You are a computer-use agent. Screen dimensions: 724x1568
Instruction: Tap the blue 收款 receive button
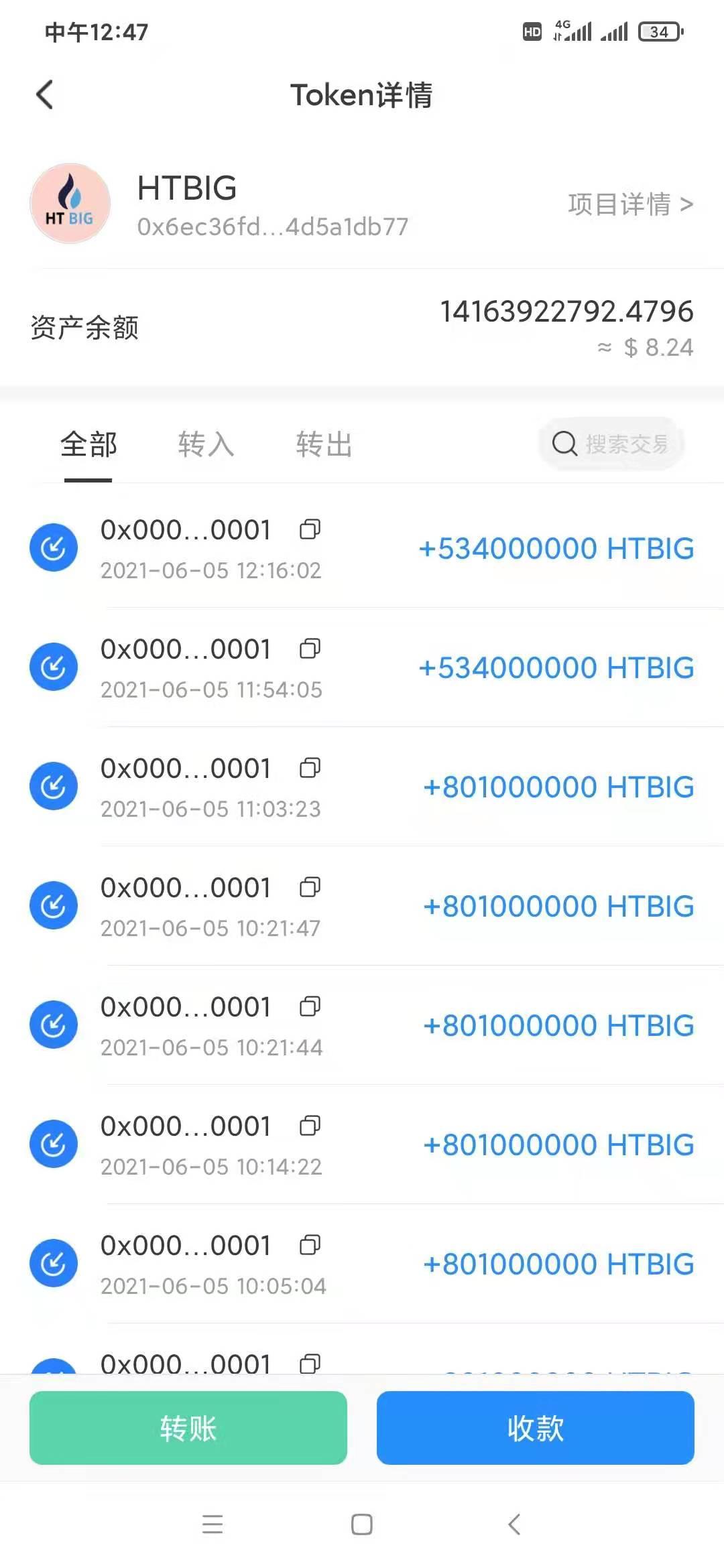(x=535, y=1427)
